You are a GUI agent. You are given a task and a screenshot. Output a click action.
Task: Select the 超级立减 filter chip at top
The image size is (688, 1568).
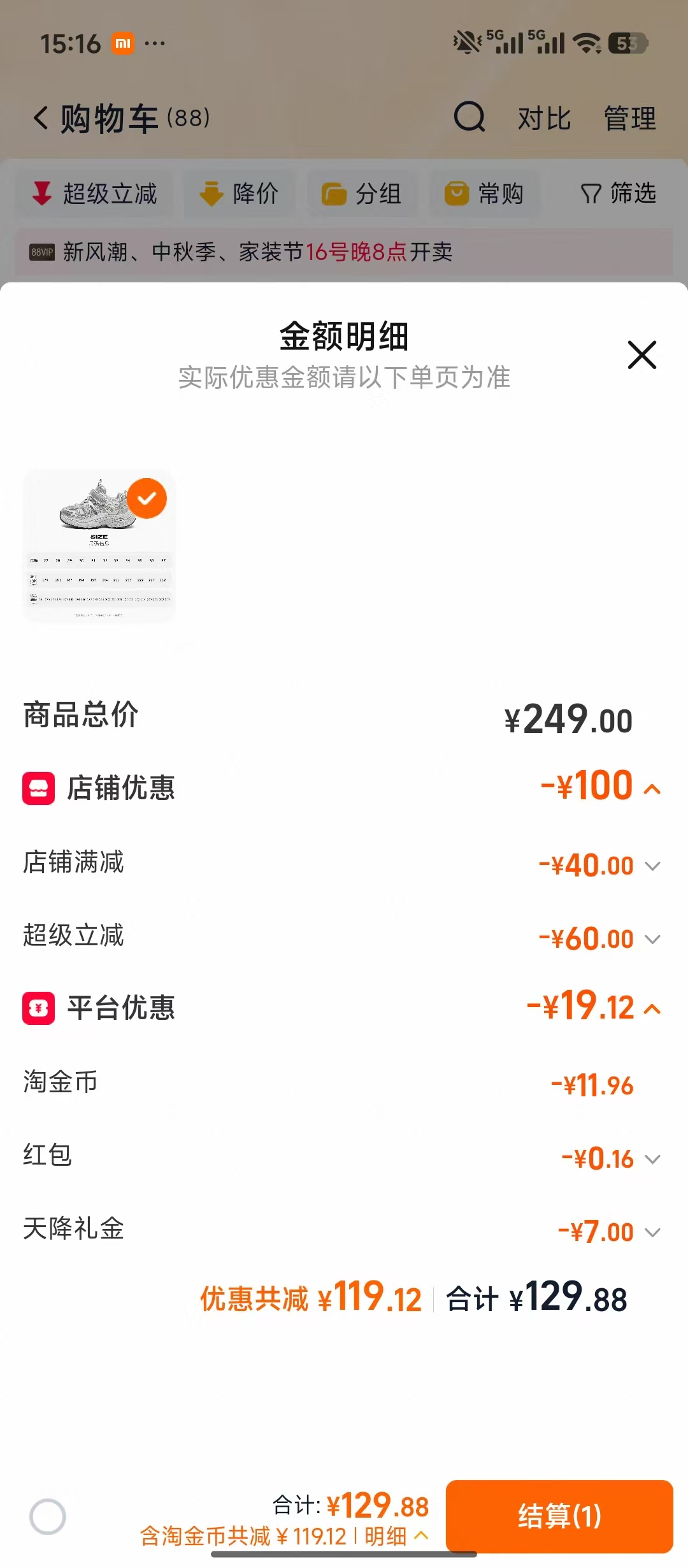click(x=94, y=194)
